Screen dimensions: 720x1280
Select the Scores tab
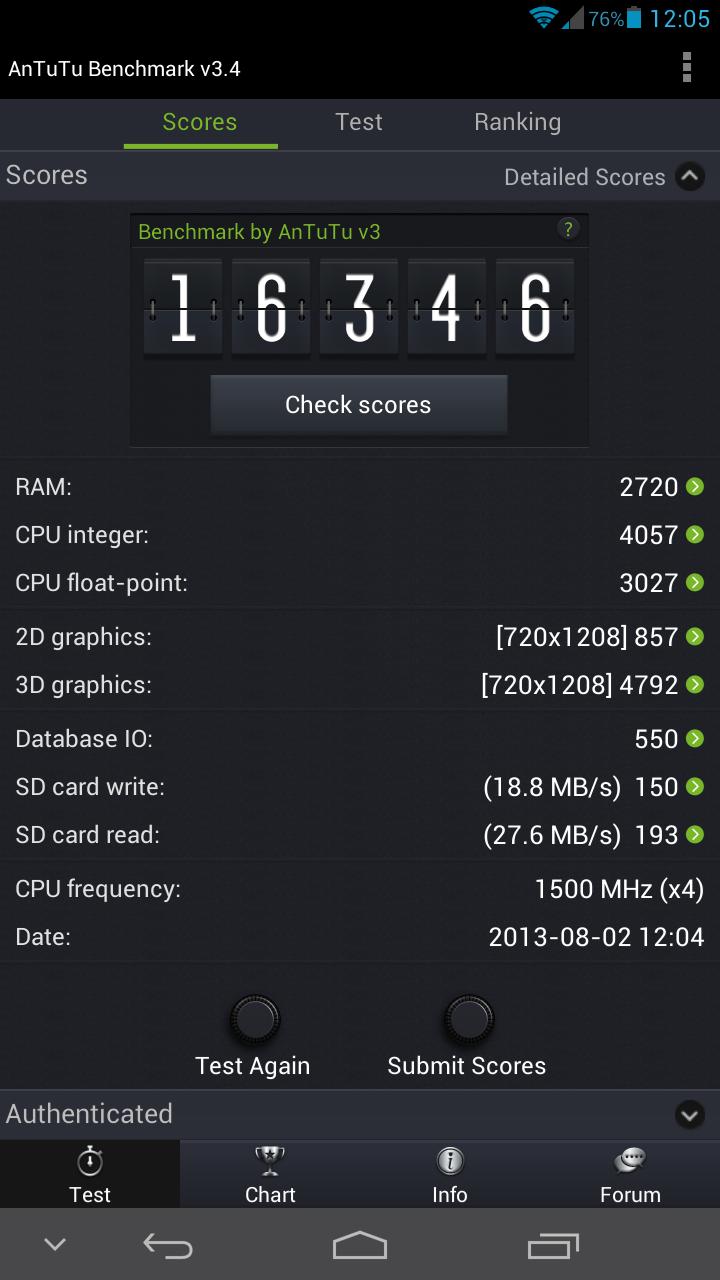click(200, 122)
